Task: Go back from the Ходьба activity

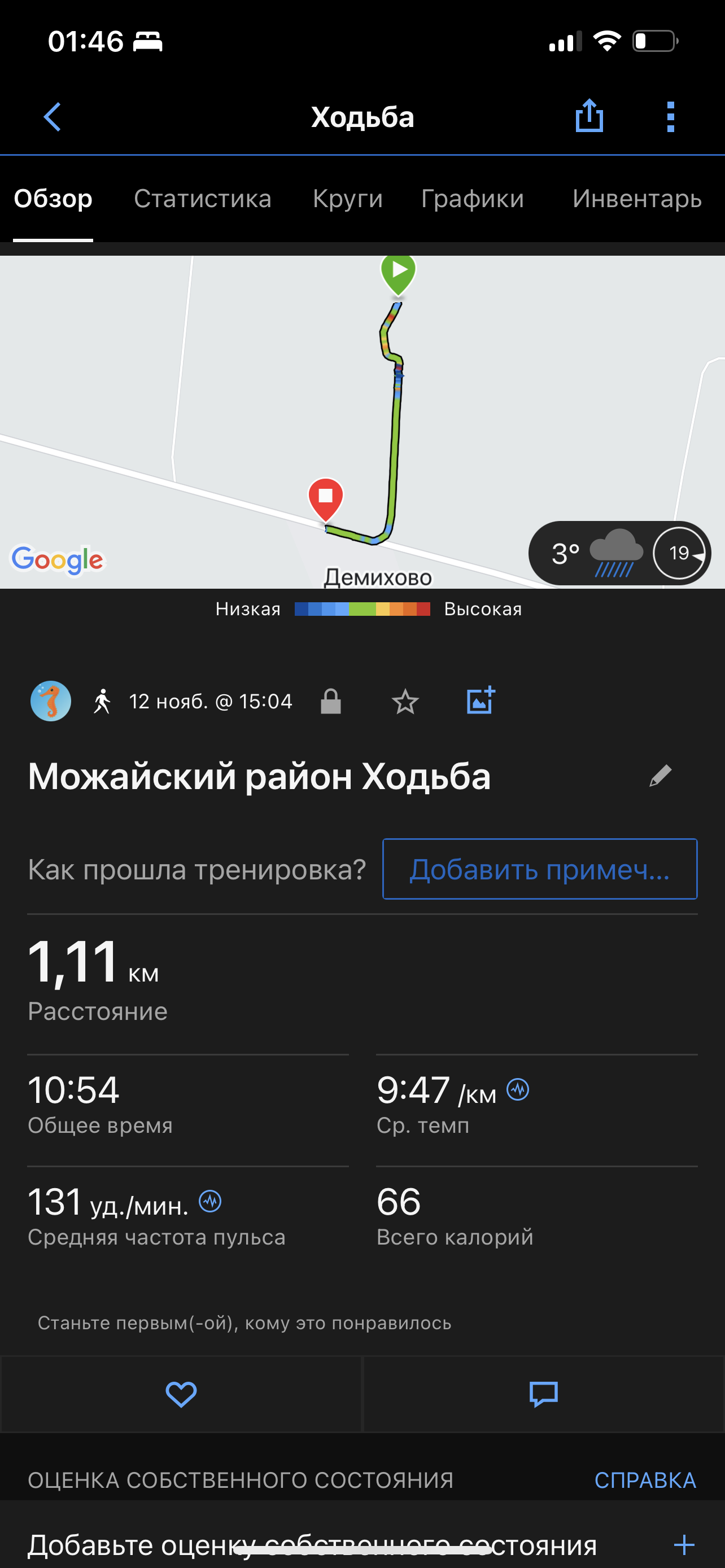Action: coord(53,116)
